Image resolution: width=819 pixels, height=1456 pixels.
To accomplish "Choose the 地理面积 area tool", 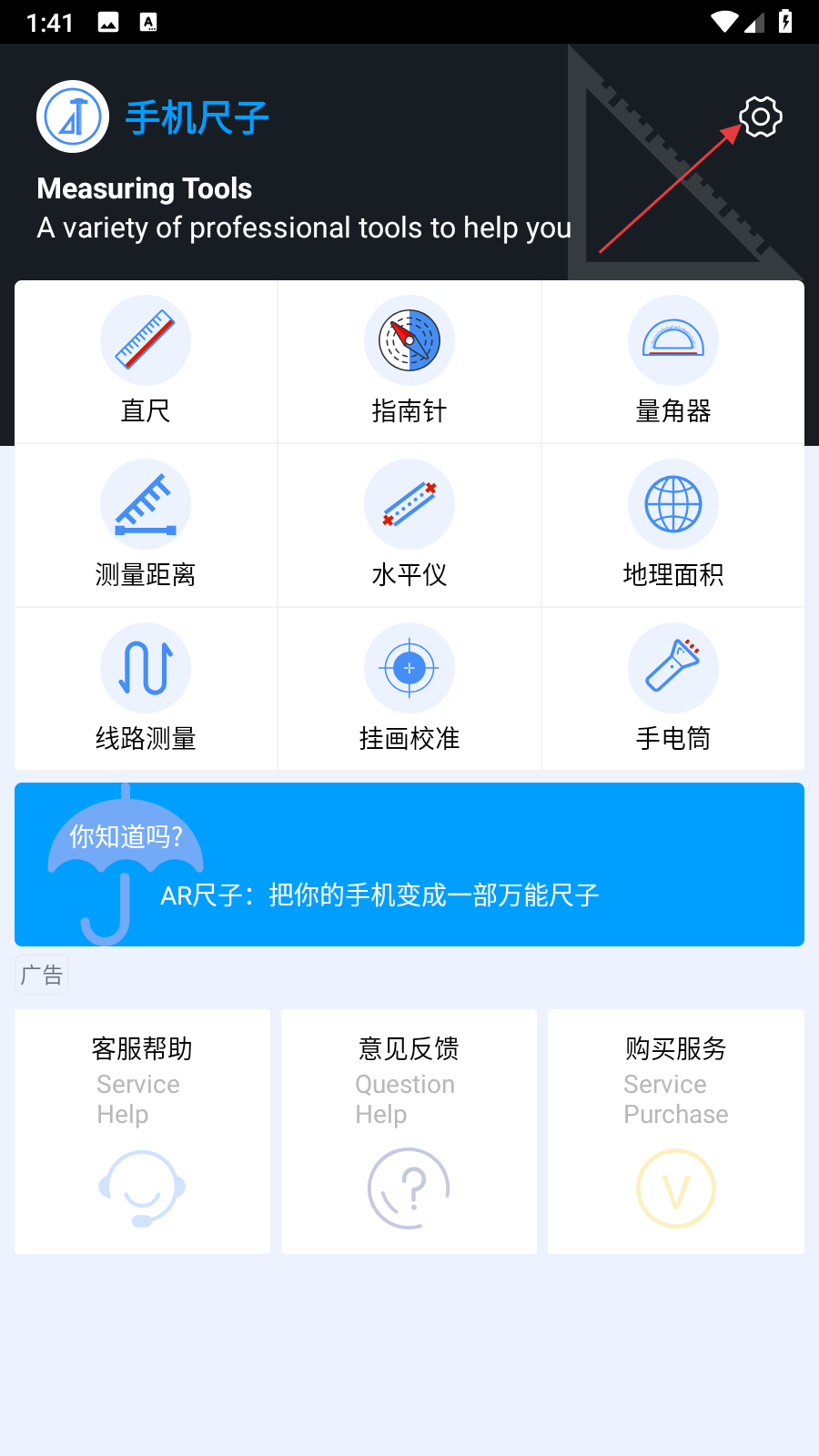I will (673, 525).
